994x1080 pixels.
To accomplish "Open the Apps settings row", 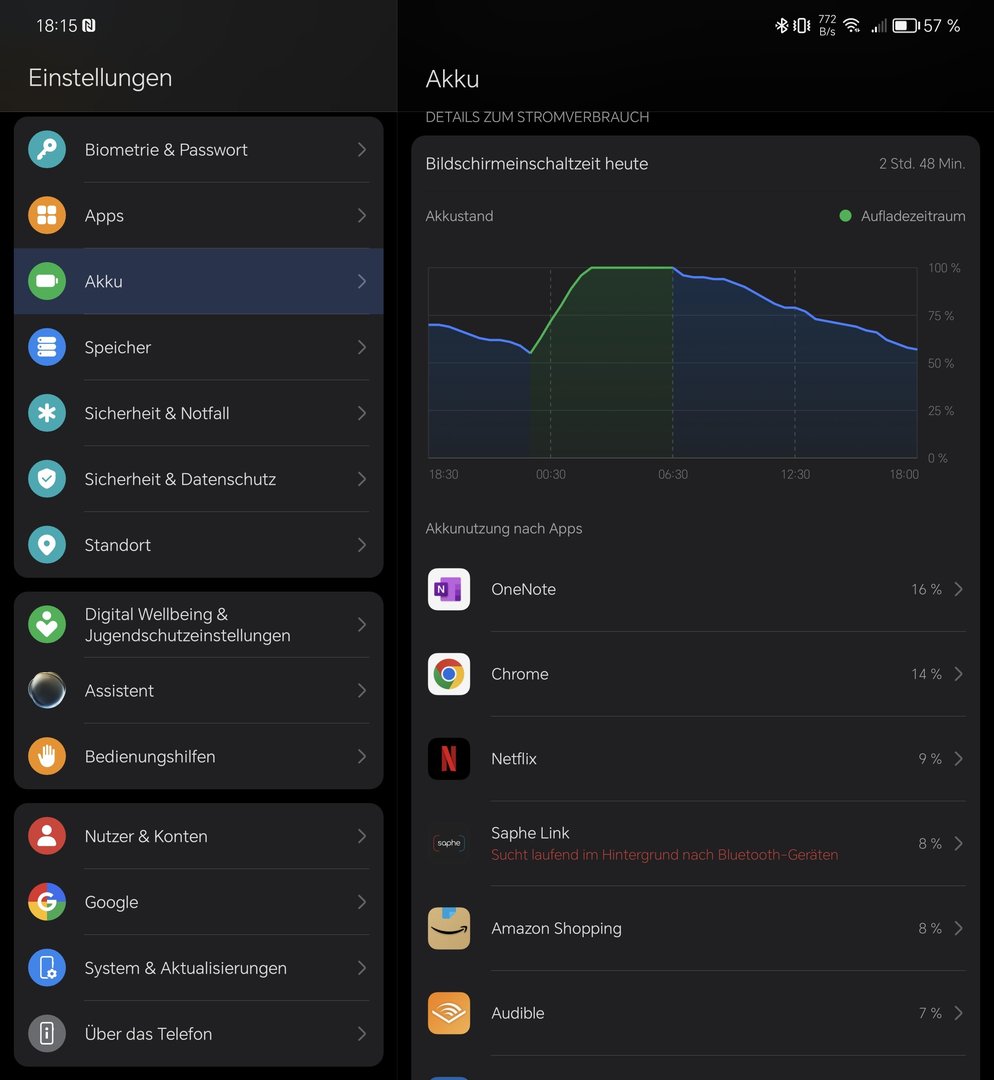I will tap(198, 216).
